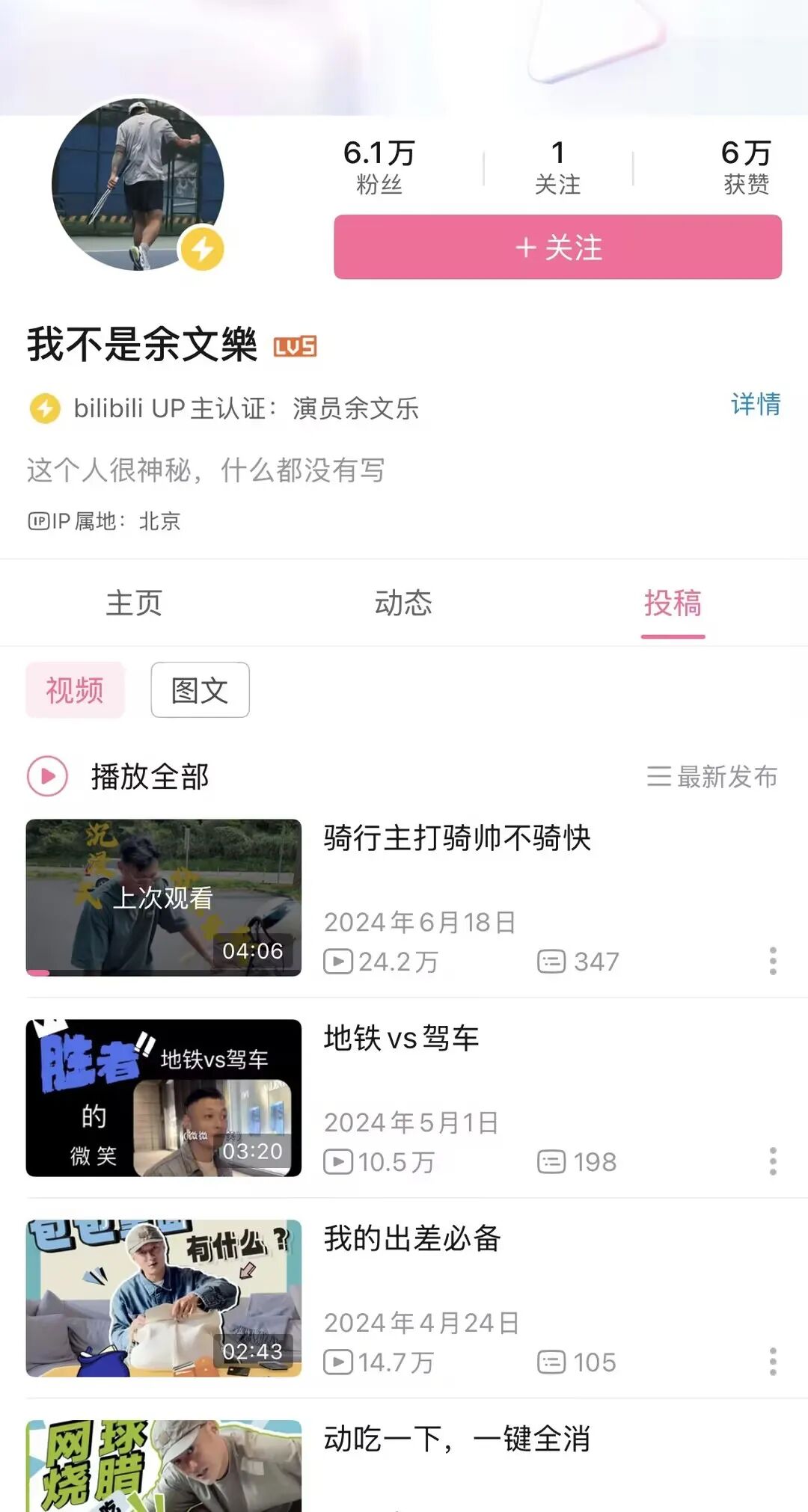Select the 视频 filter chip

75,689
